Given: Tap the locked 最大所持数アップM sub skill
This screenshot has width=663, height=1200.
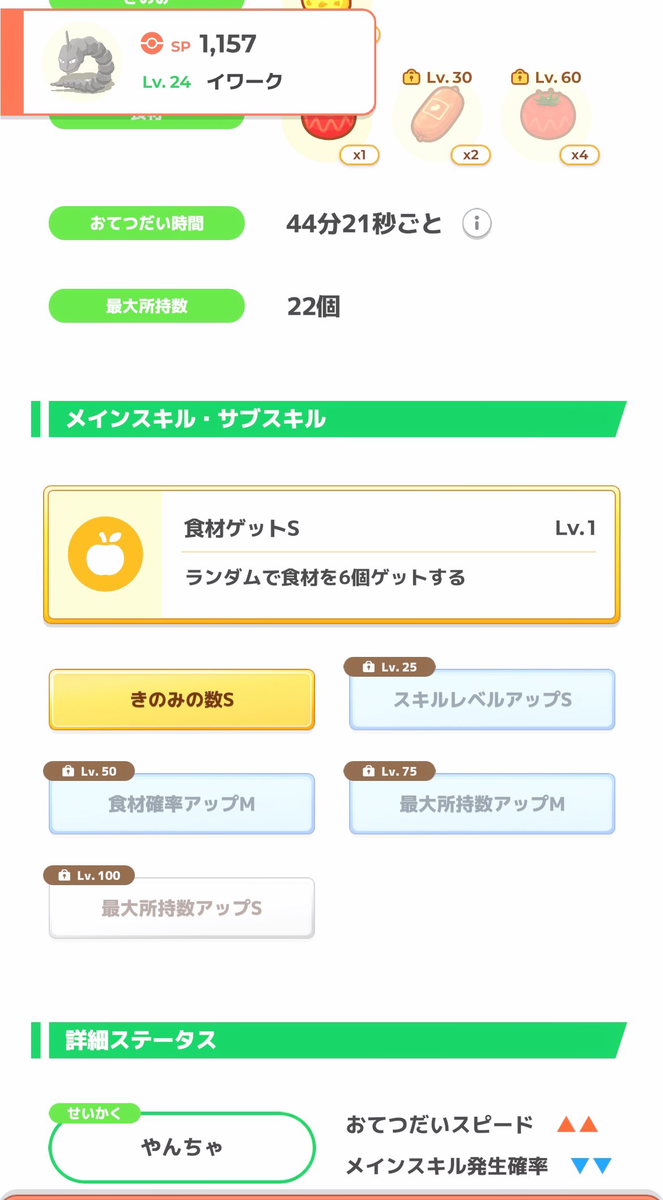Looking at the screenshot, I should click(x=482, y=804).
